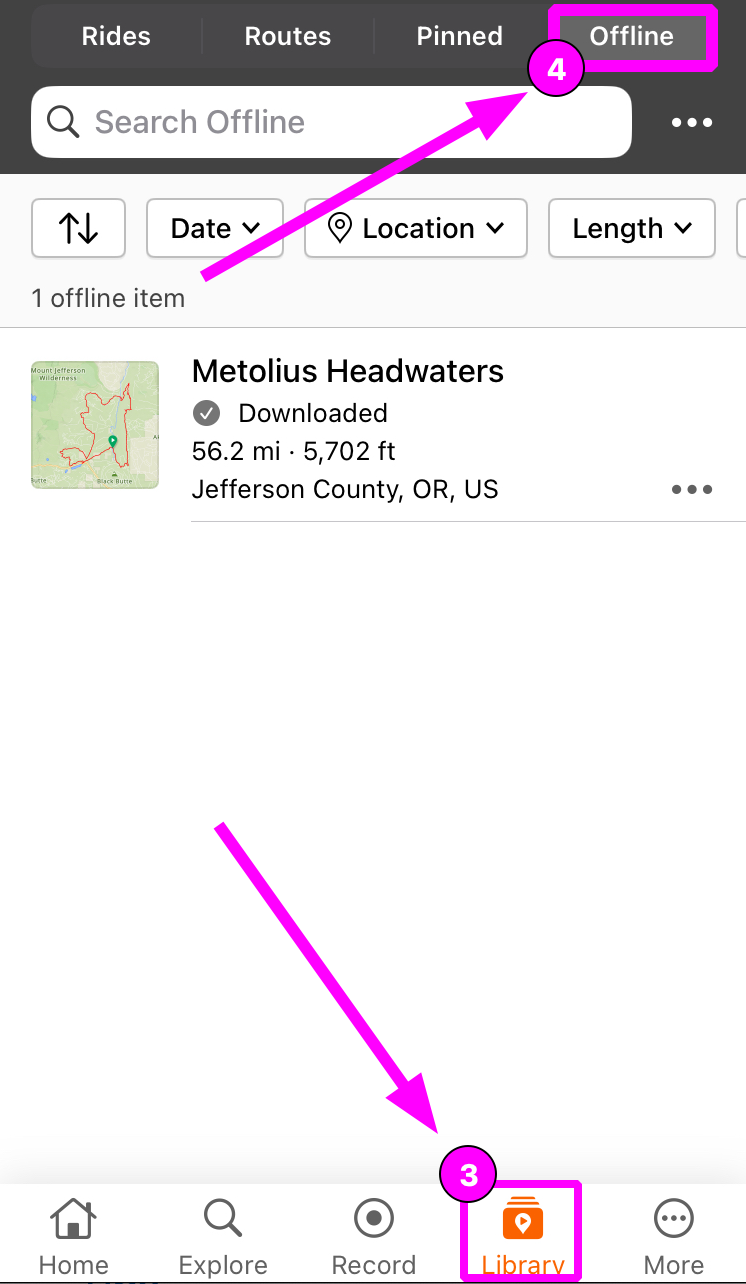Open the overflow menu beside the search bar
Image resolution: width=746 pixels, height=1284 pixels.
[x=692, y=123]
